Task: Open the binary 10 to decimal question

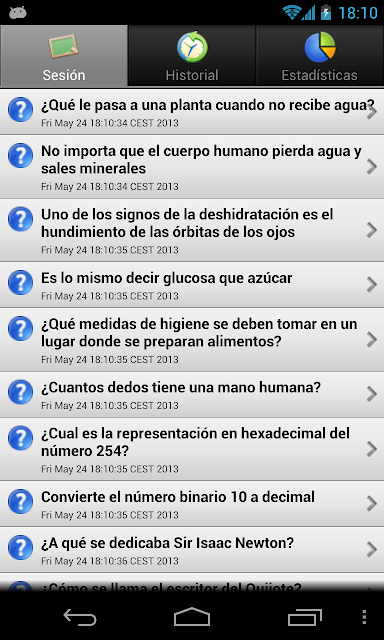Action: pyautogui.click(x=192, y=504)
